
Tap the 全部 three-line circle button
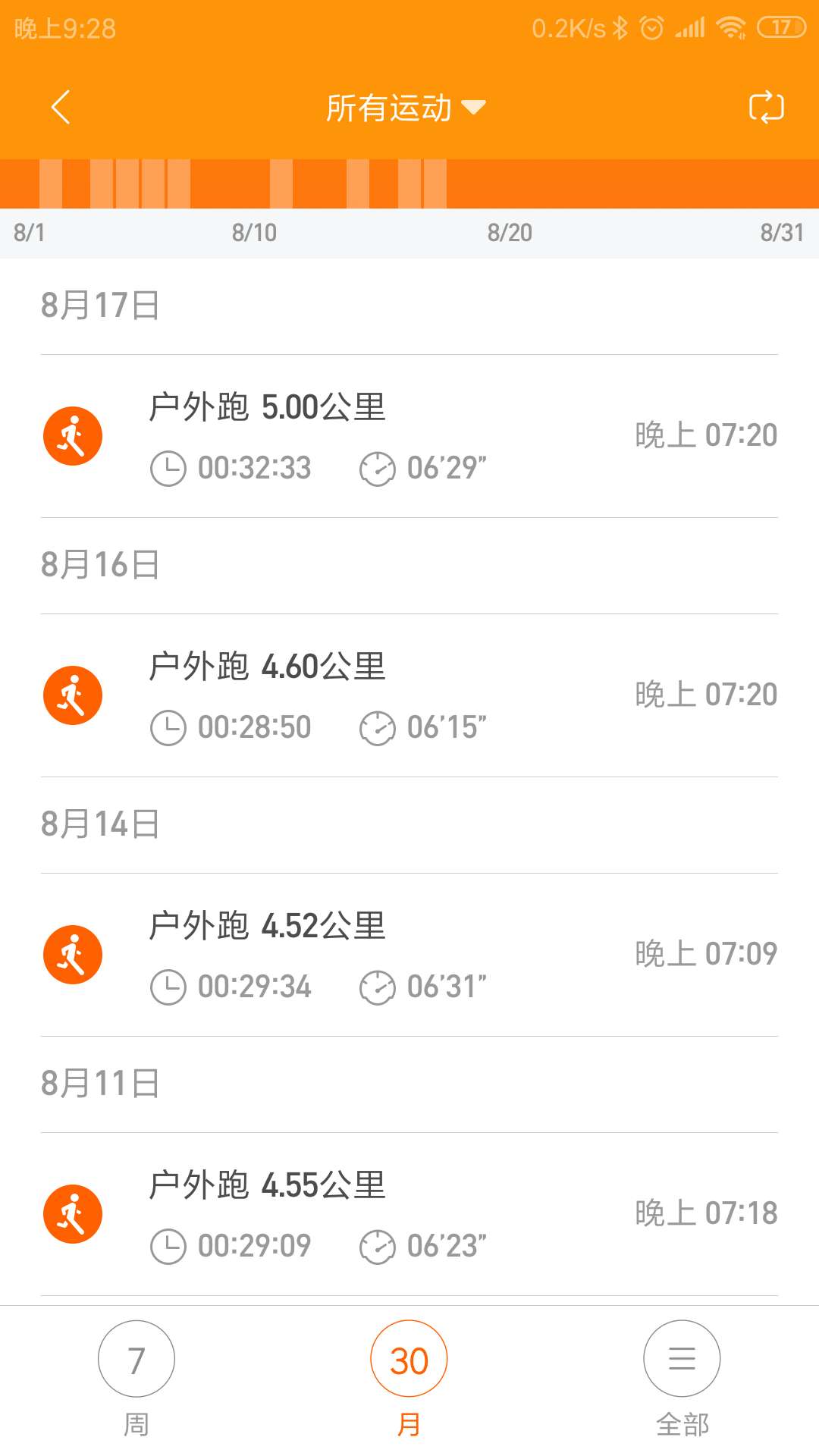pyautogui.click(x=681, y=1360)
